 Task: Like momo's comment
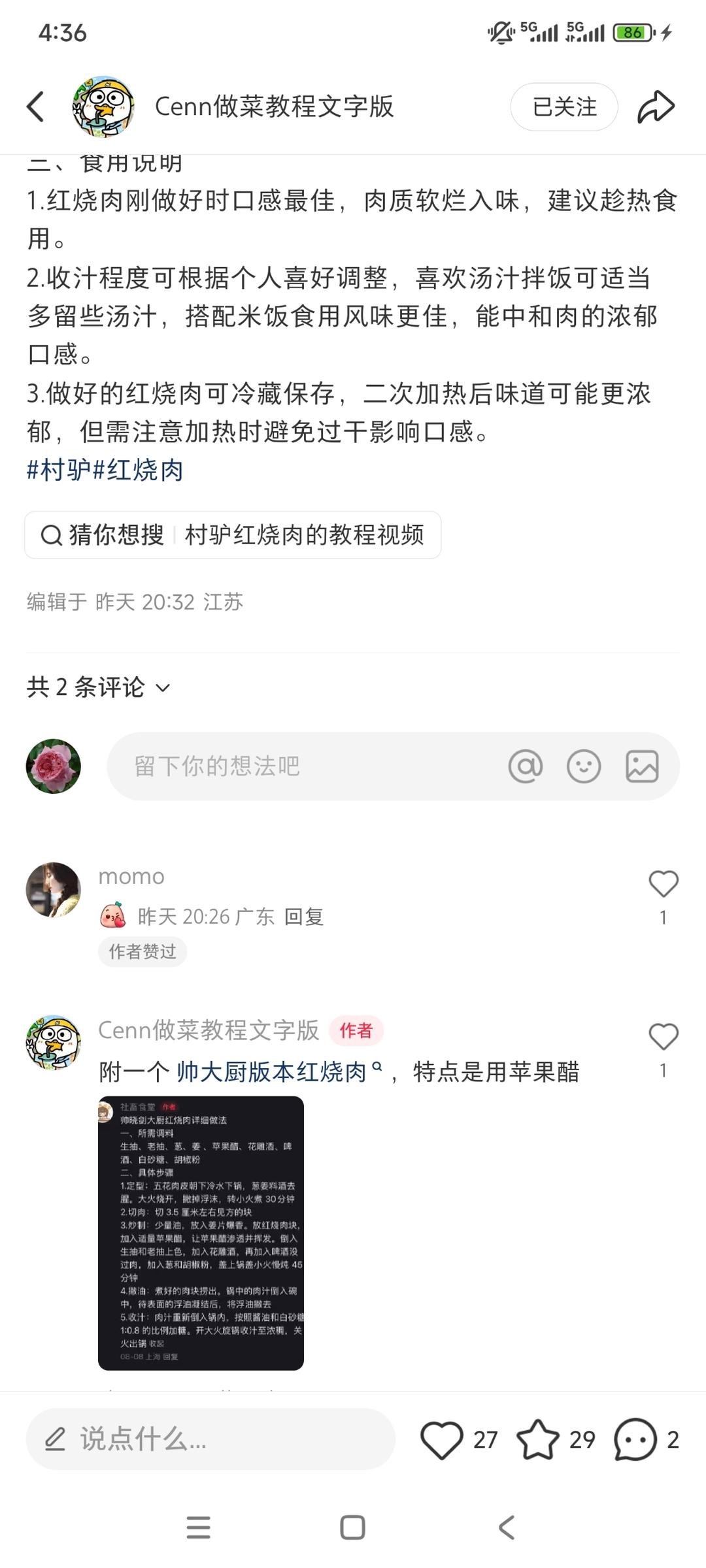click(663, 885)
